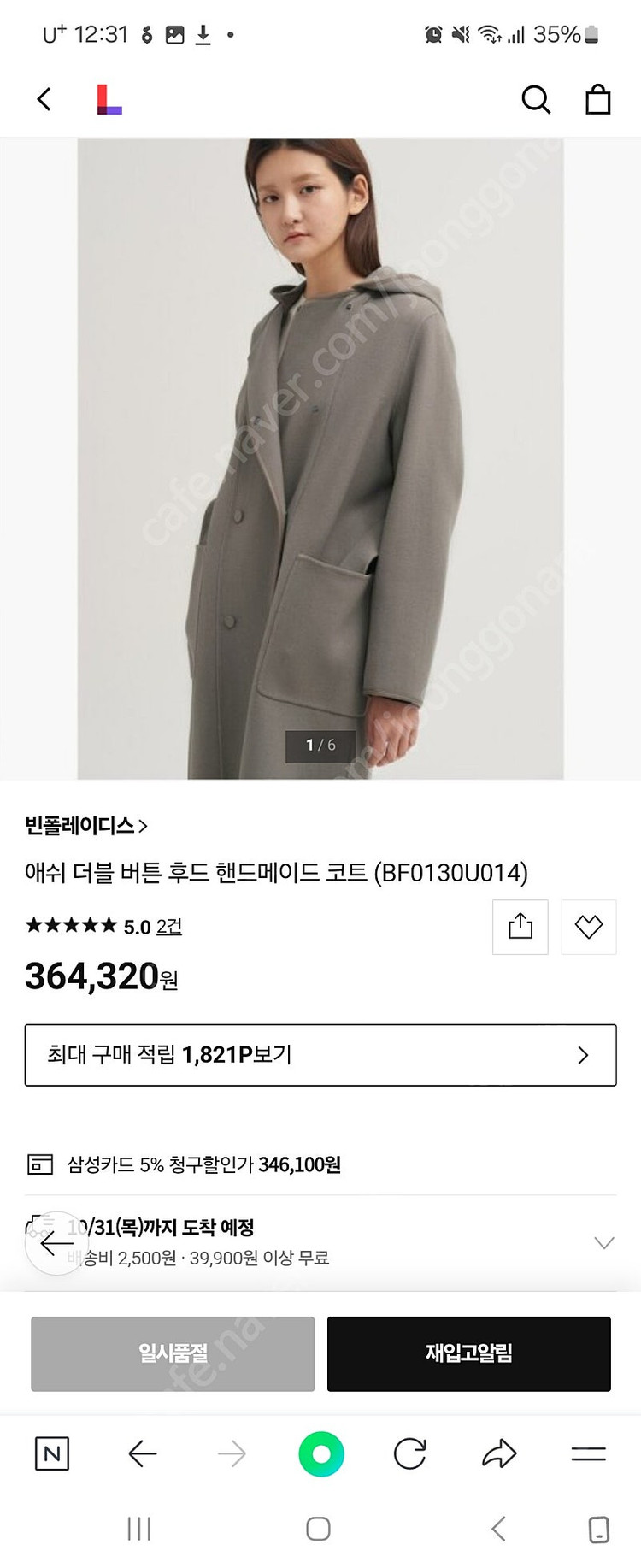Go back in the browser toolbar

click(142, 1453)
